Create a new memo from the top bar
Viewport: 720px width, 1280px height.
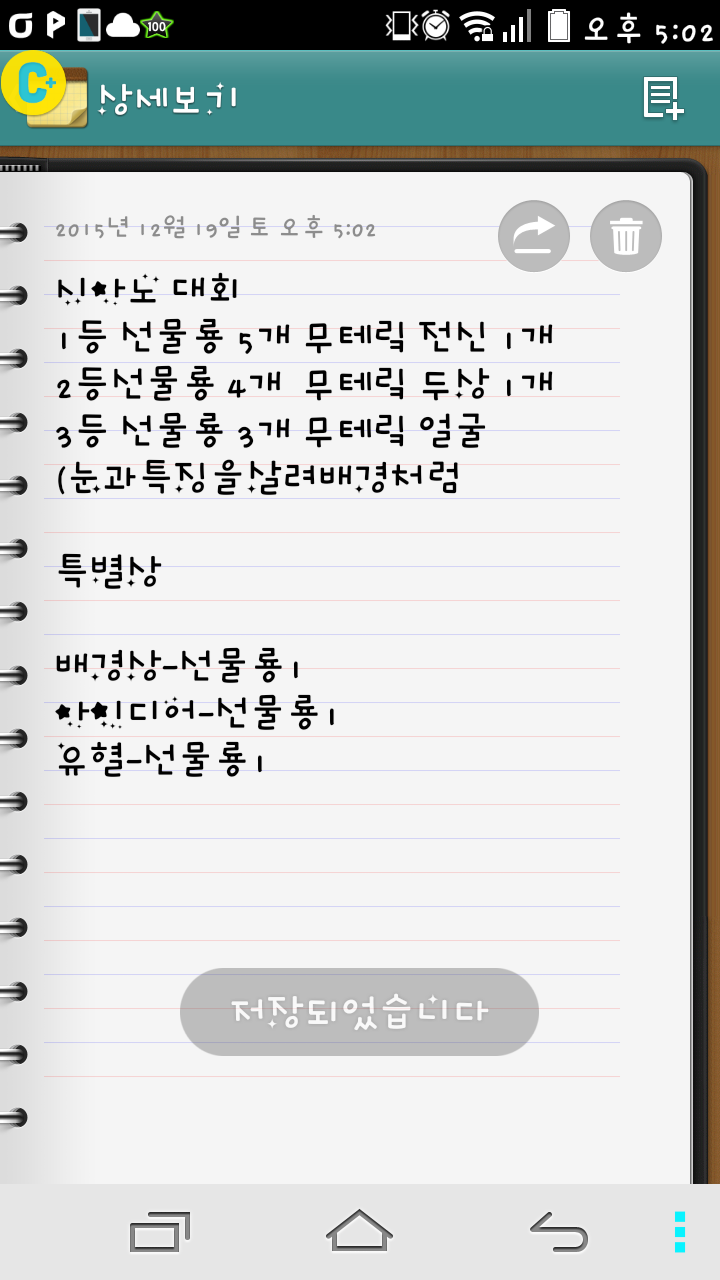(x=663, y=99)
